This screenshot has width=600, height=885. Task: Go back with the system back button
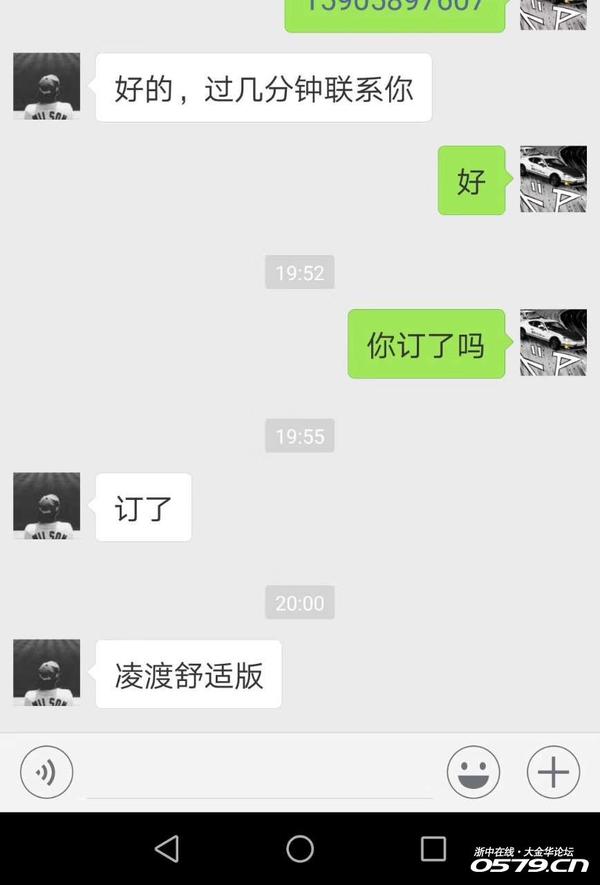coord(167,849)
